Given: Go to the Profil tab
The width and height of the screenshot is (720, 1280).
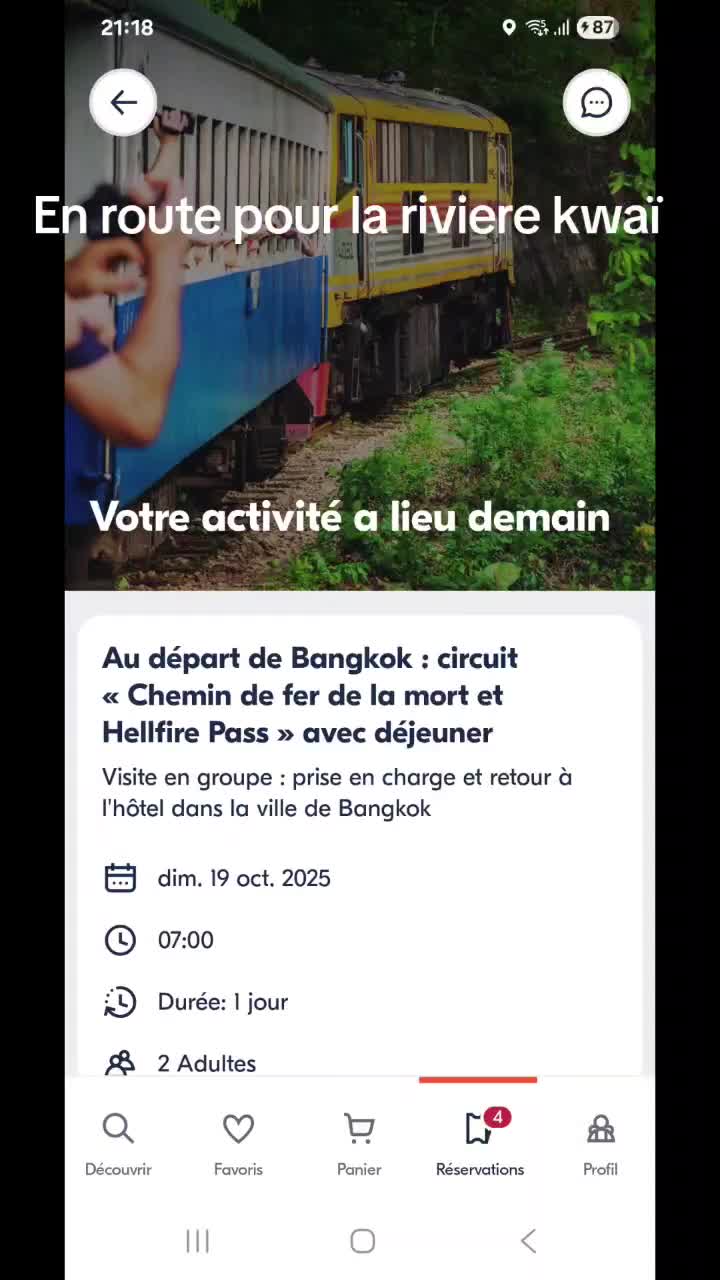Looking at the screenshot, I should click(600, 1143).
